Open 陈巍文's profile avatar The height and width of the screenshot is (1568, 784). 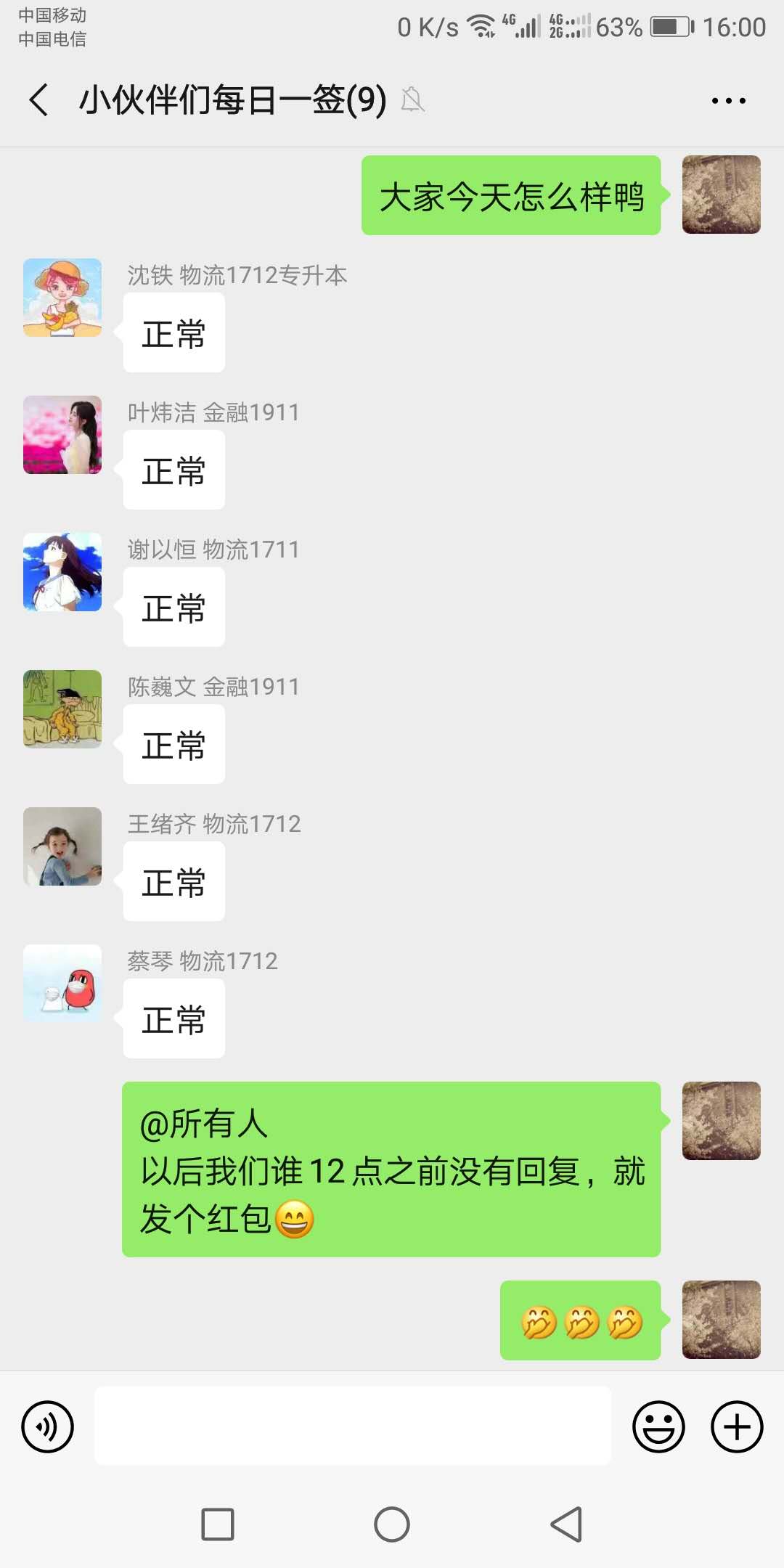tap(62, 709)
